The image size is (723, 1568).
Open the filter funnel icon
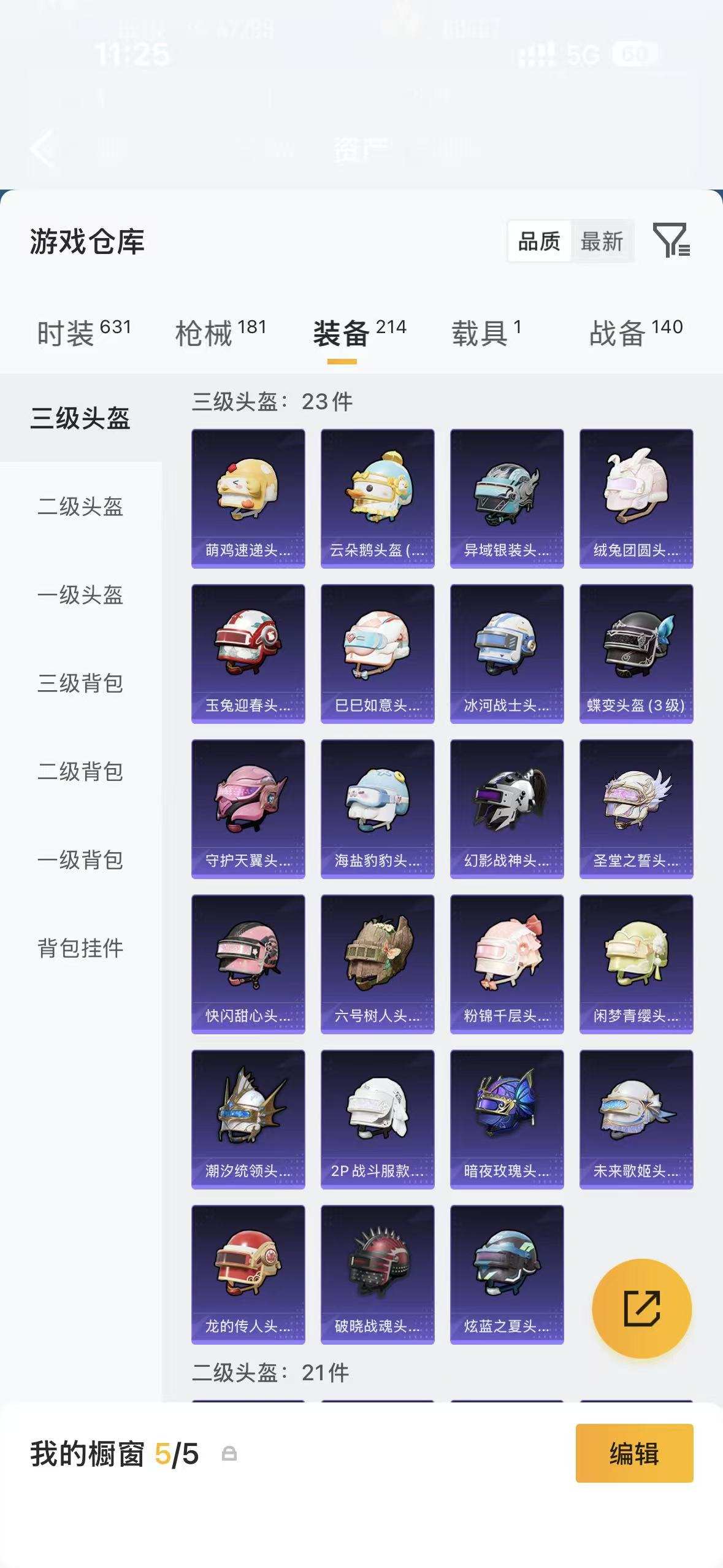(x=671, y=240)
